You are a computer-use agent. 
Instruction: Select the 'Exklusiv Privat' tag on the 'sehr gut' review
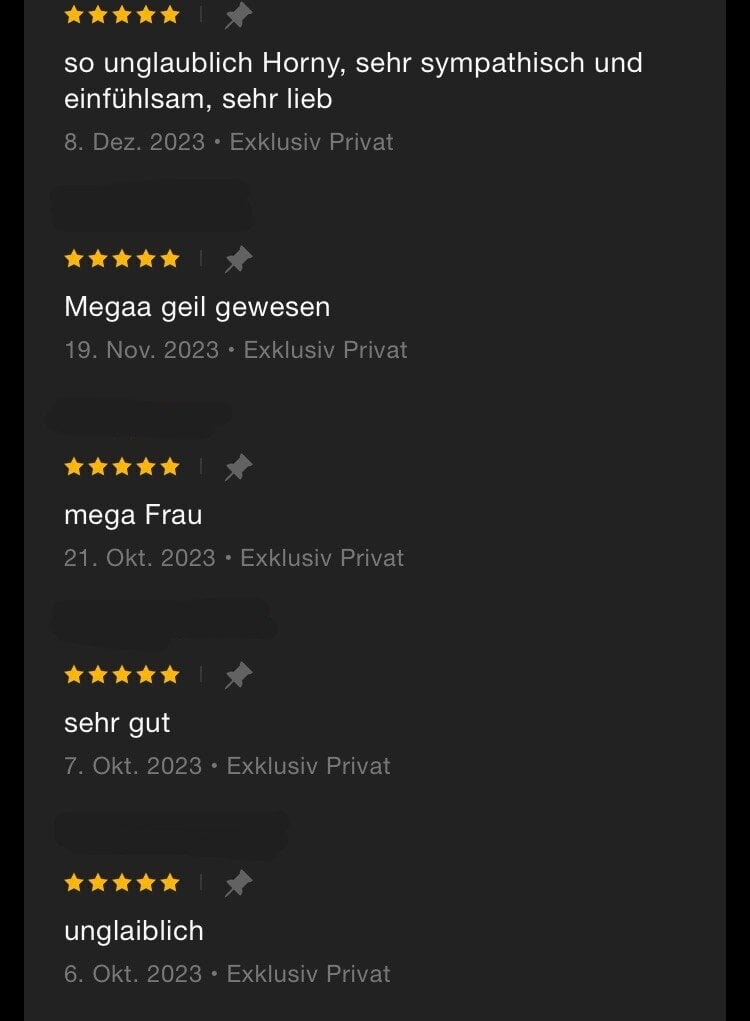pyautogui.click(x=307, y=765)
